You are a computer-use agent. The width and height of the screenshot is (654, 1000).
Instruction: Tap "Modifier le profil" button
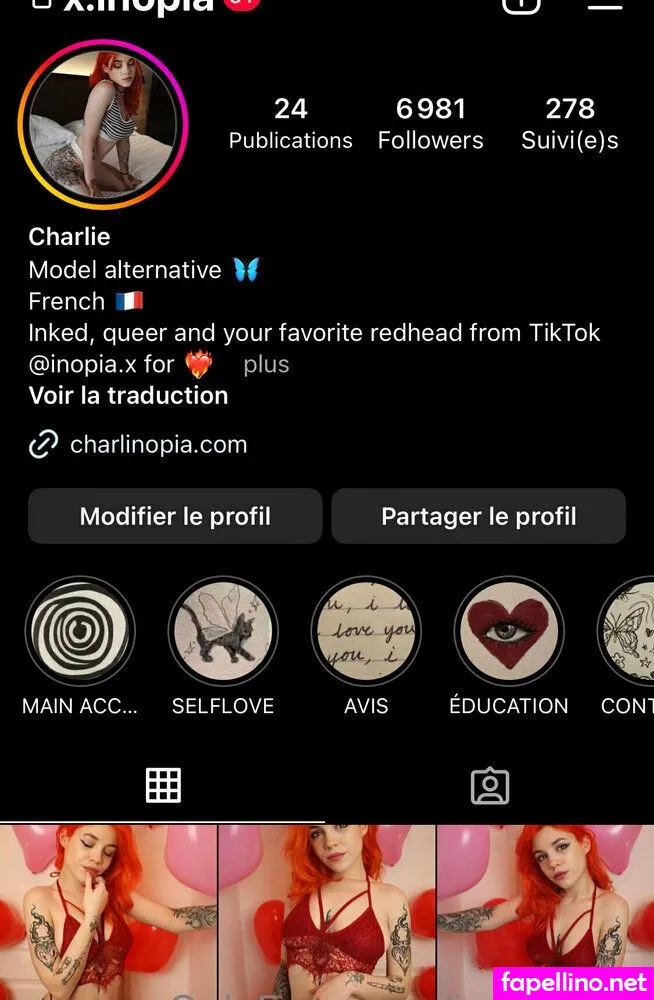pos(175,516)
